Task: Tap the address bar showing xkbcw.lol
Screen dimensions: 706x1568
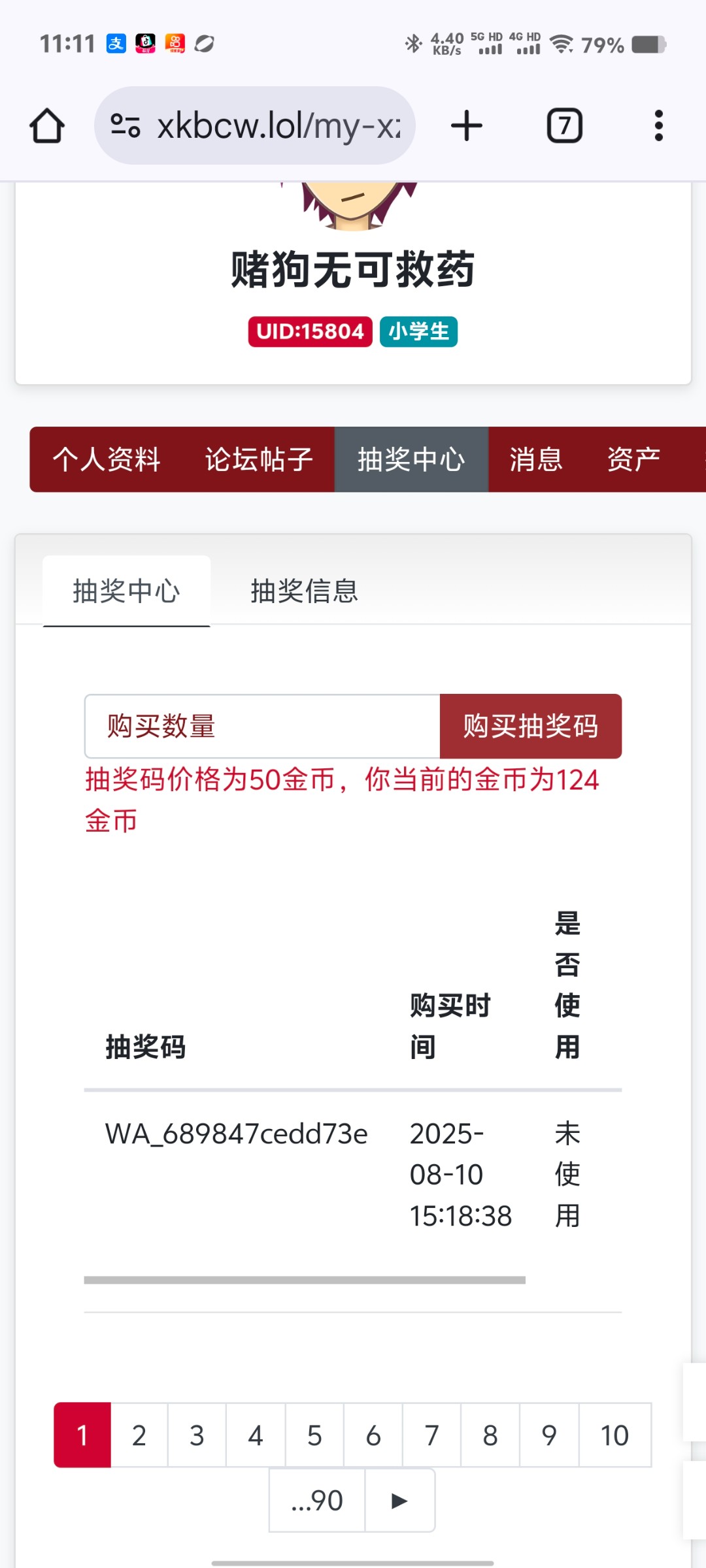Action: (x=278, y=125)
